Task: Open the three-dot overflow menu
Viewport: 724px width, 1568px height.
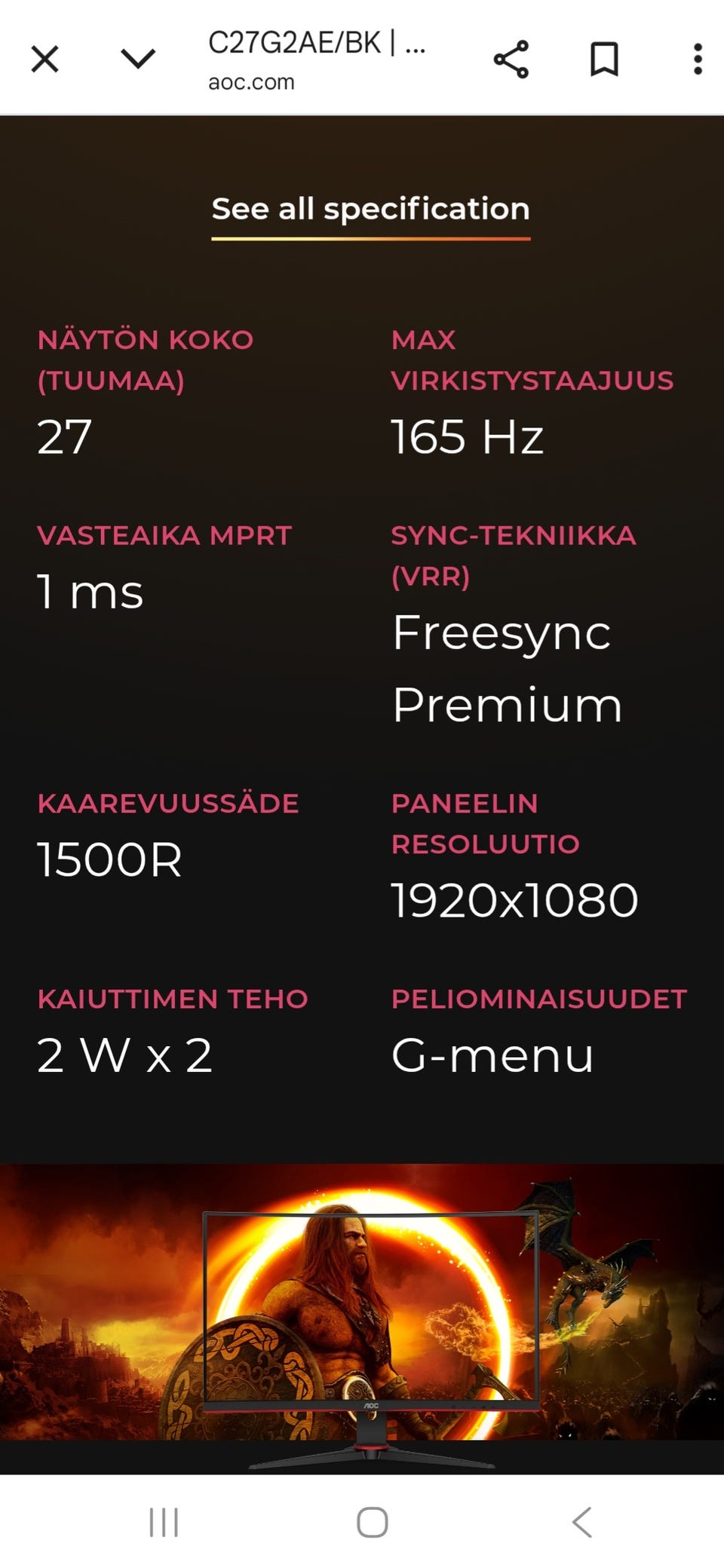Action: coord(698,59)
